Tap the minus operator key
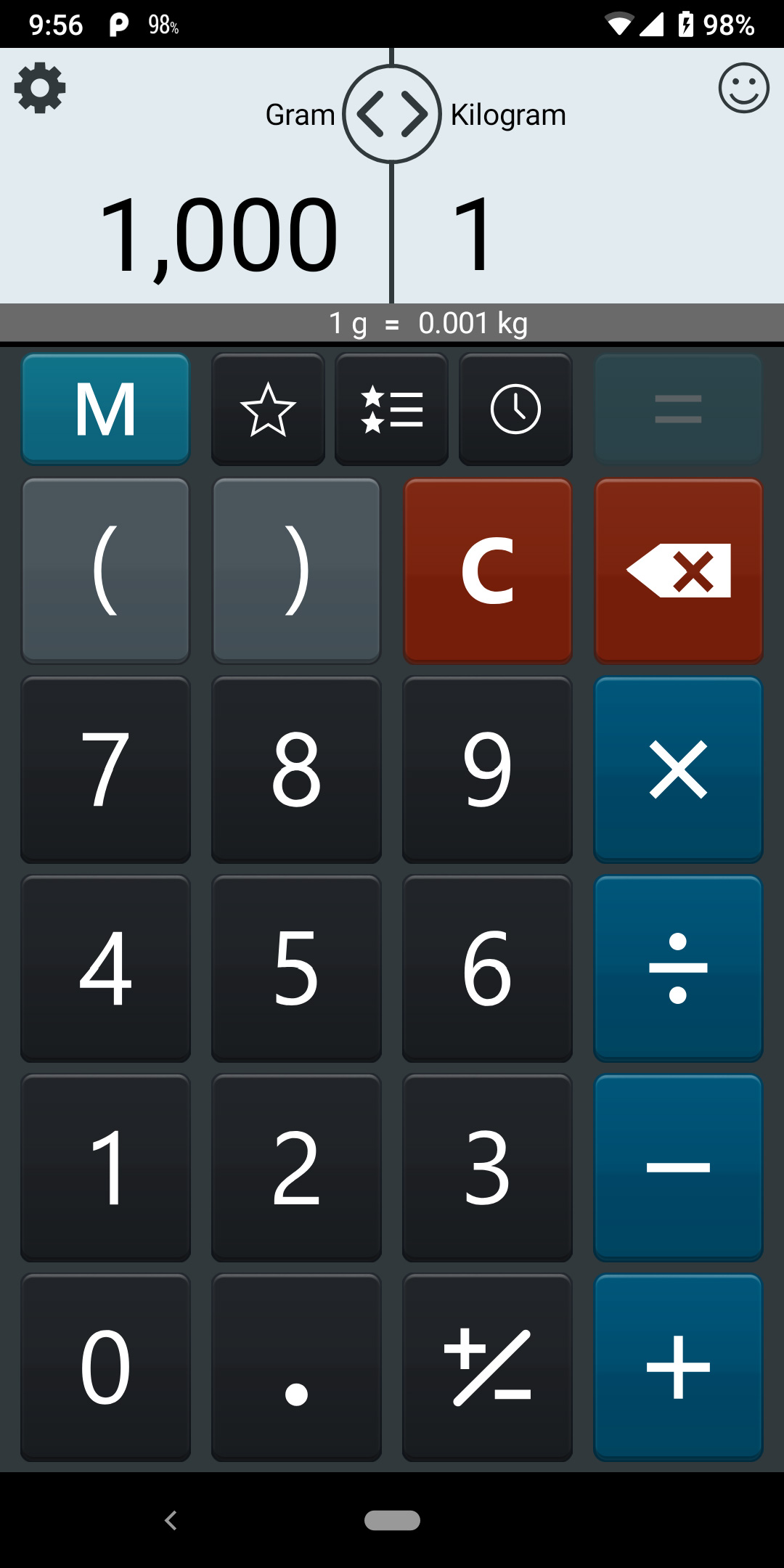 pyautogui.click(x=679, y=1167)
